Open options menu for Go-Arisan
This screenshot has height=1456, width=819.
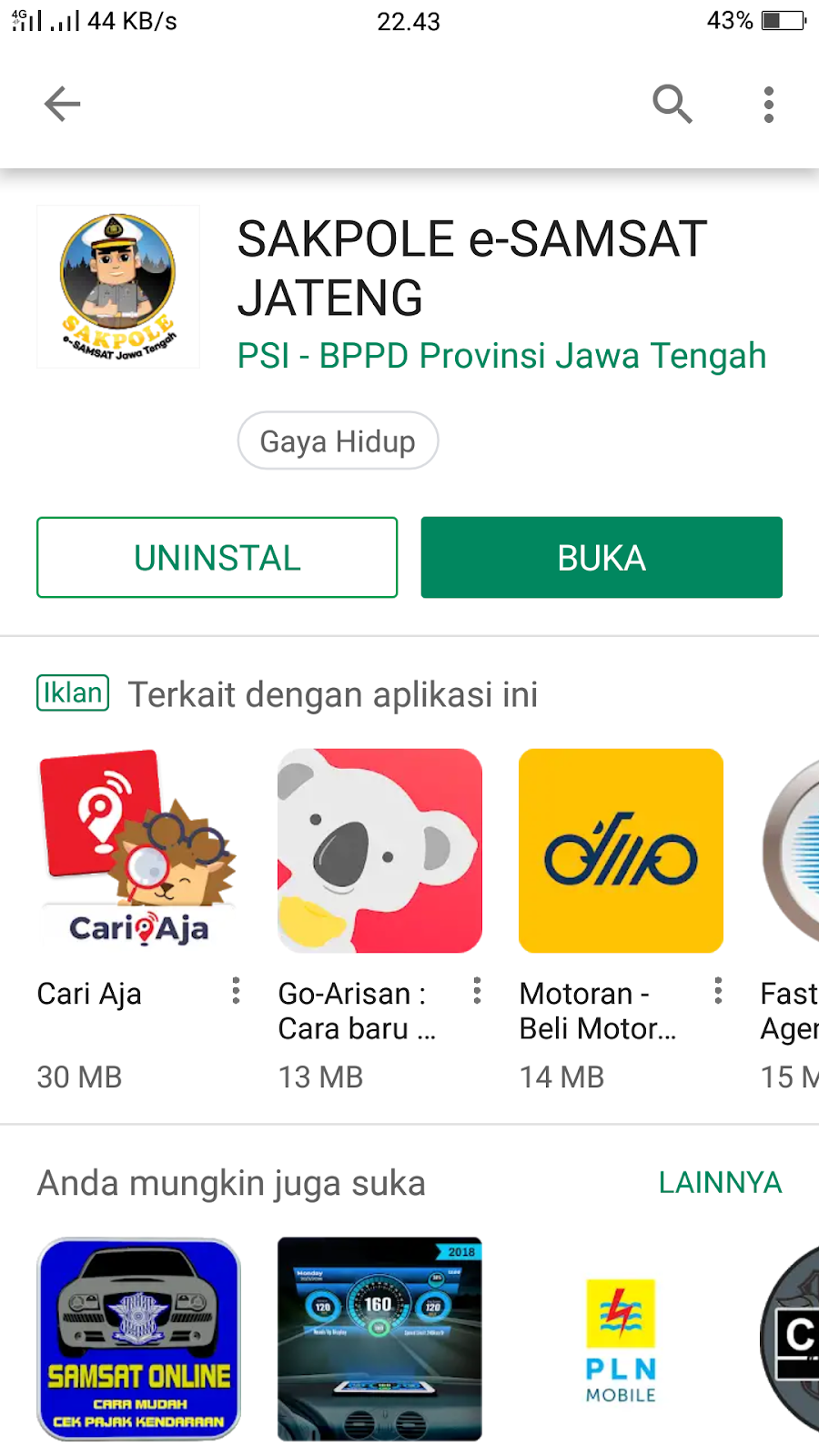477,991
